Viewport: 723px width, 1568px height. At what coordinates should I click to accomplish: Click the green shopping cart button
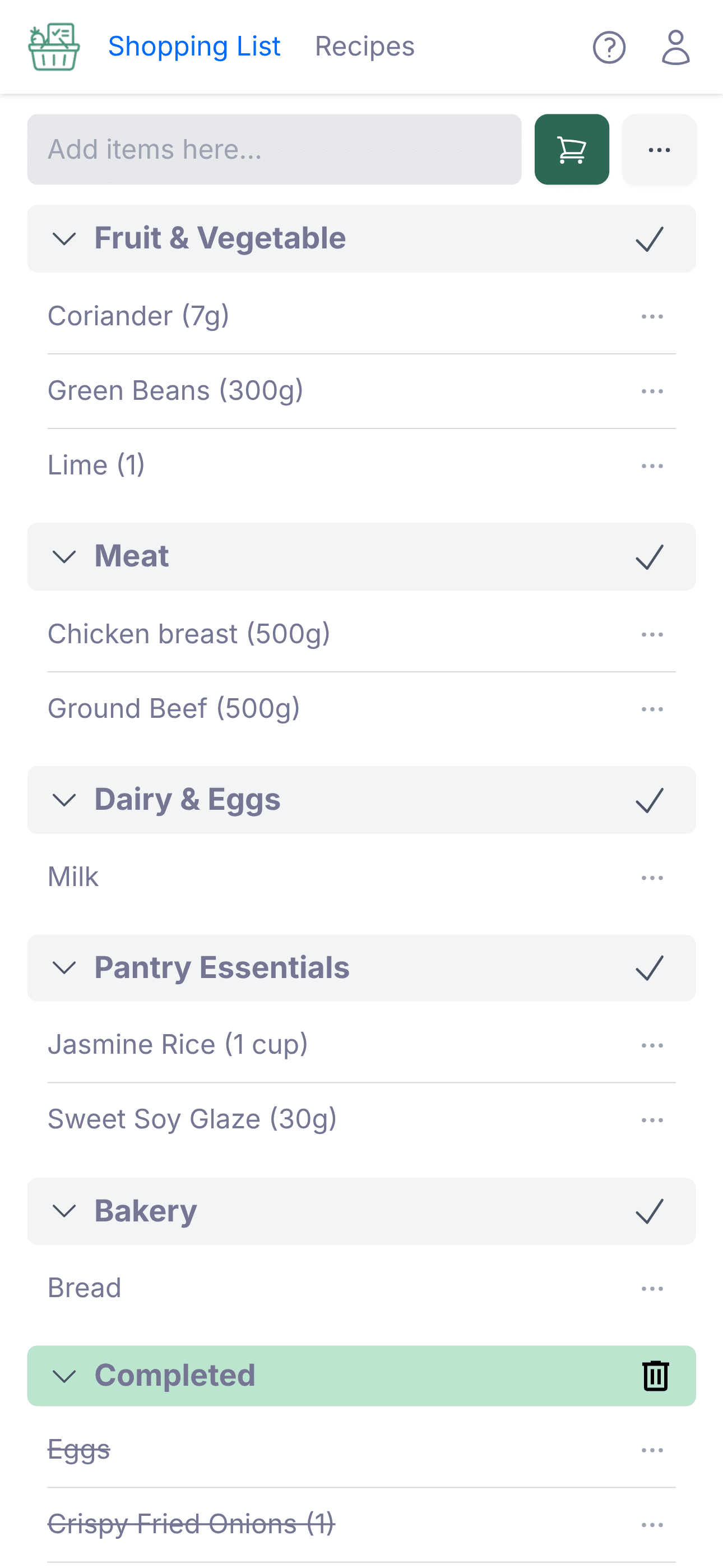pos(572,149)
